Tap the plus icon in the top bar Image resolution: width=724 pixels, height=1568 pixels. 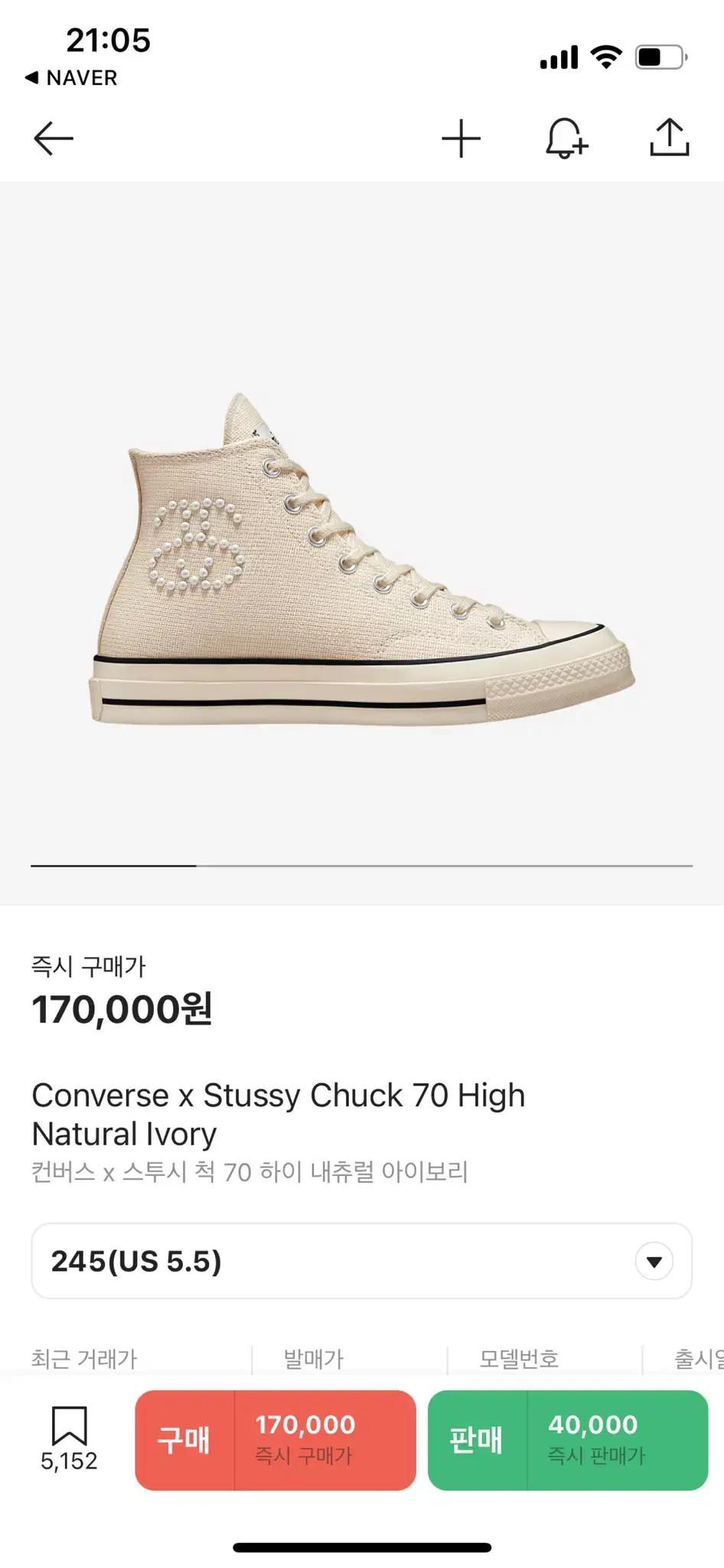point(461,139)
